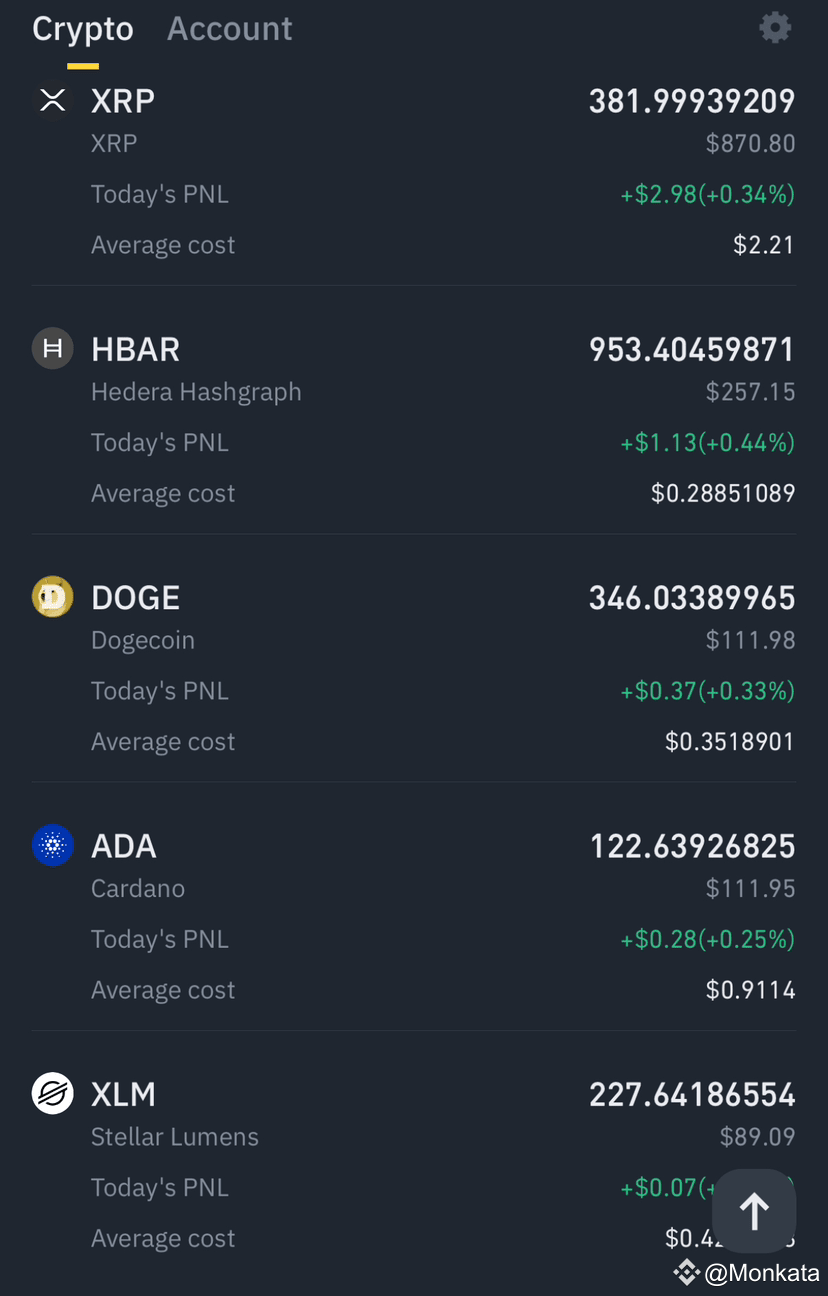Click the Stellar Lumens XLM icon
Image resolution: width=828 pixels, height=1296 pixels.
click(52, 1093)
